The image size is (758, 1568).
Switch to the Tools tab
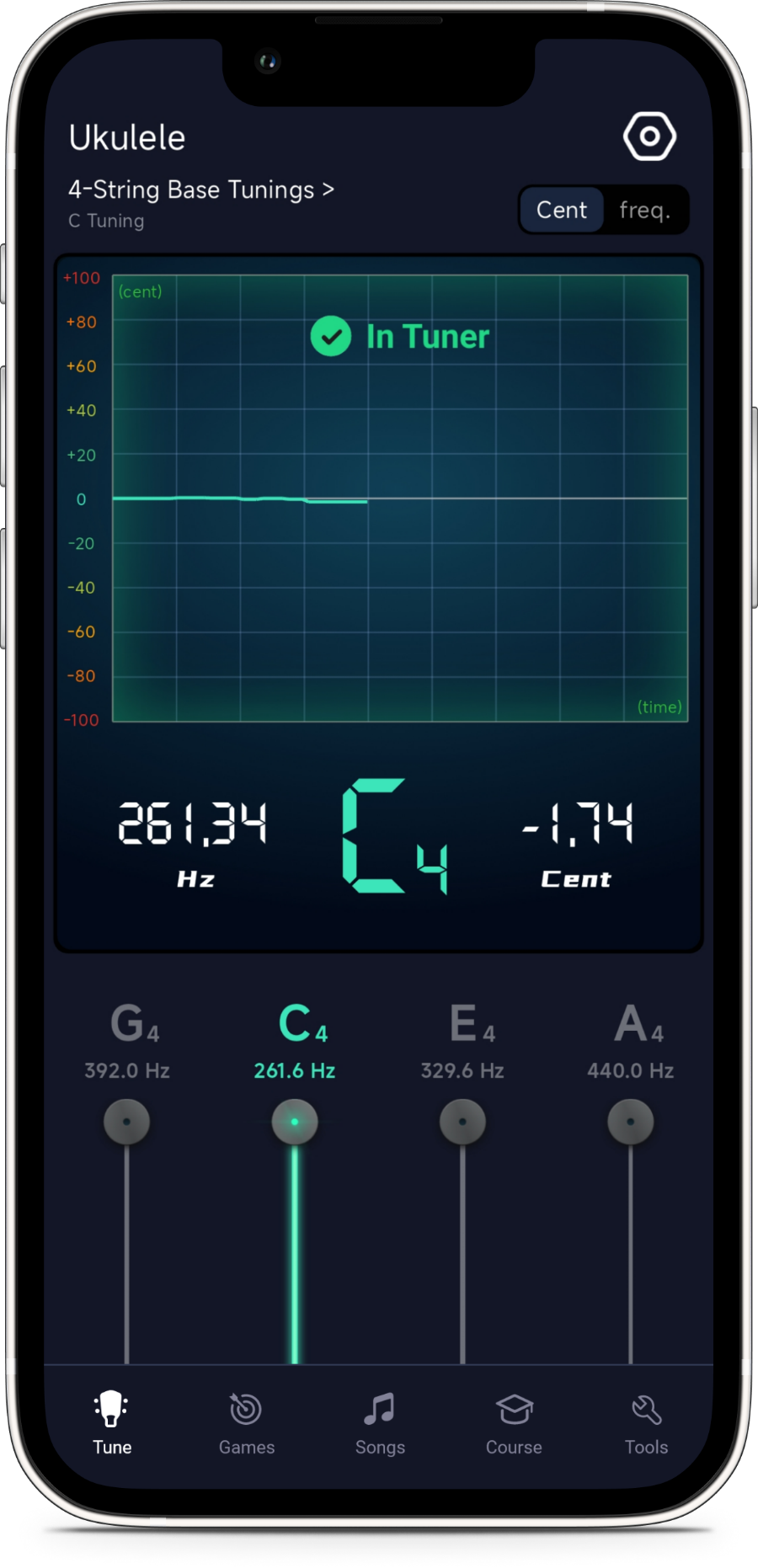point(646,1423)
